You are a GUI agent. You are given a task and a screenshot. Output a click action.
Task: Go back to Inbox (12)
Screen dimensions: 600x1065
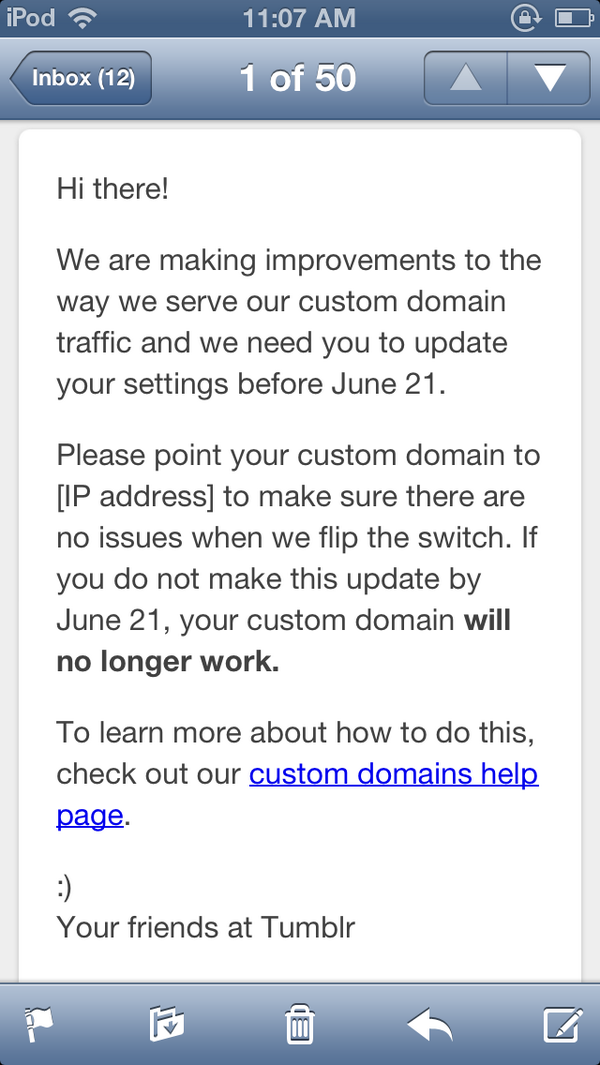[x=82, y=79]
